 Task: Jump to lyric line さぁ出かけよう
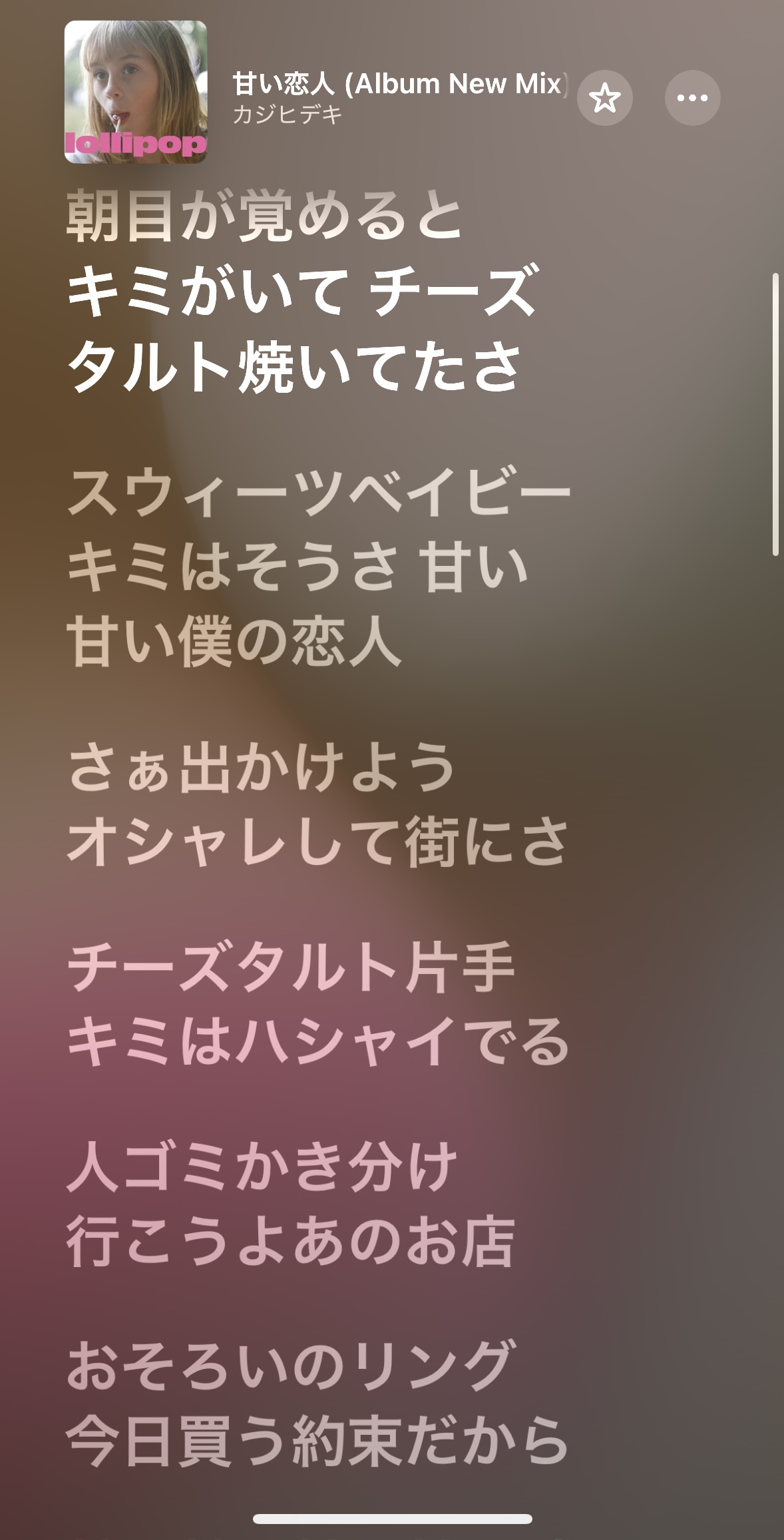[261, 768]
